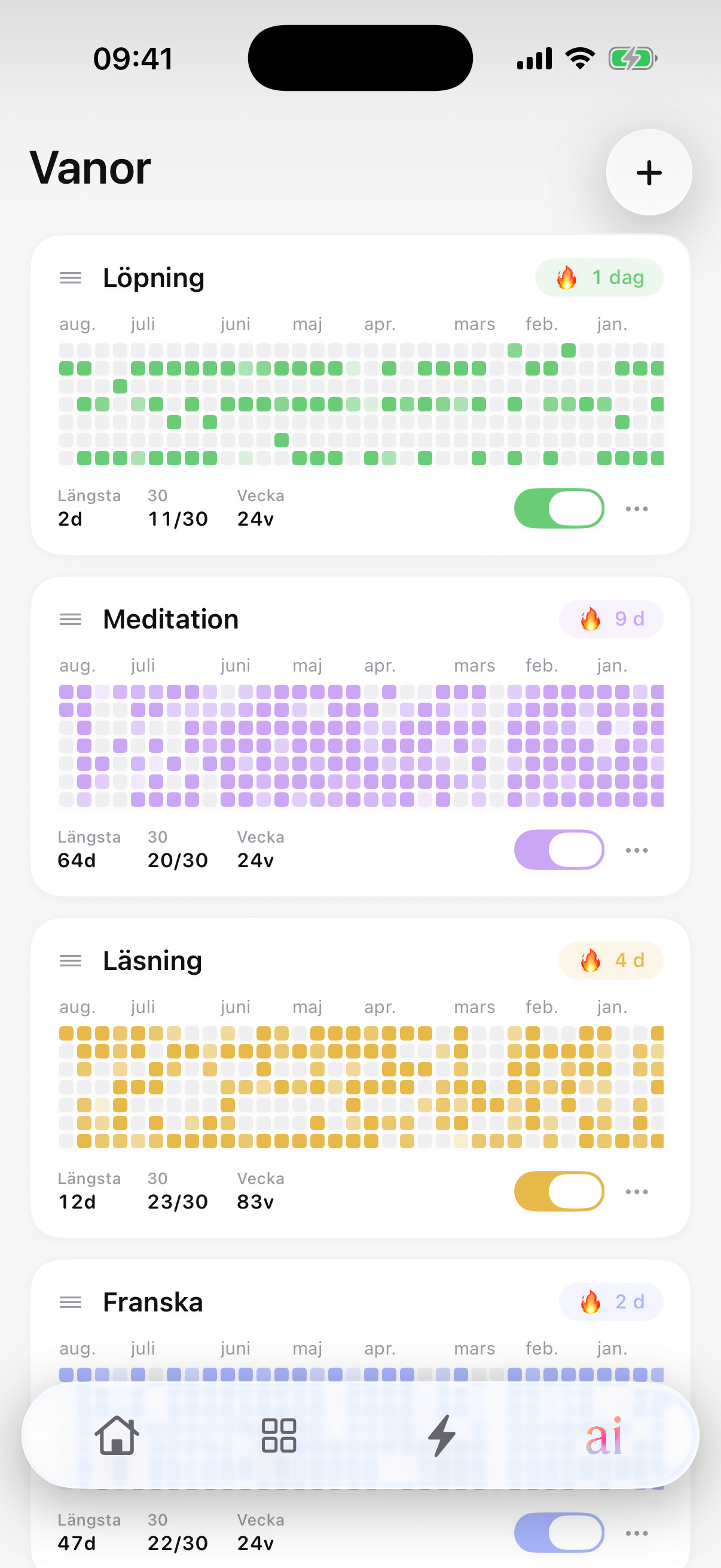Tap the Läsning 4 d streak badge
The image size is (721, 1568).
pos(611,960)
